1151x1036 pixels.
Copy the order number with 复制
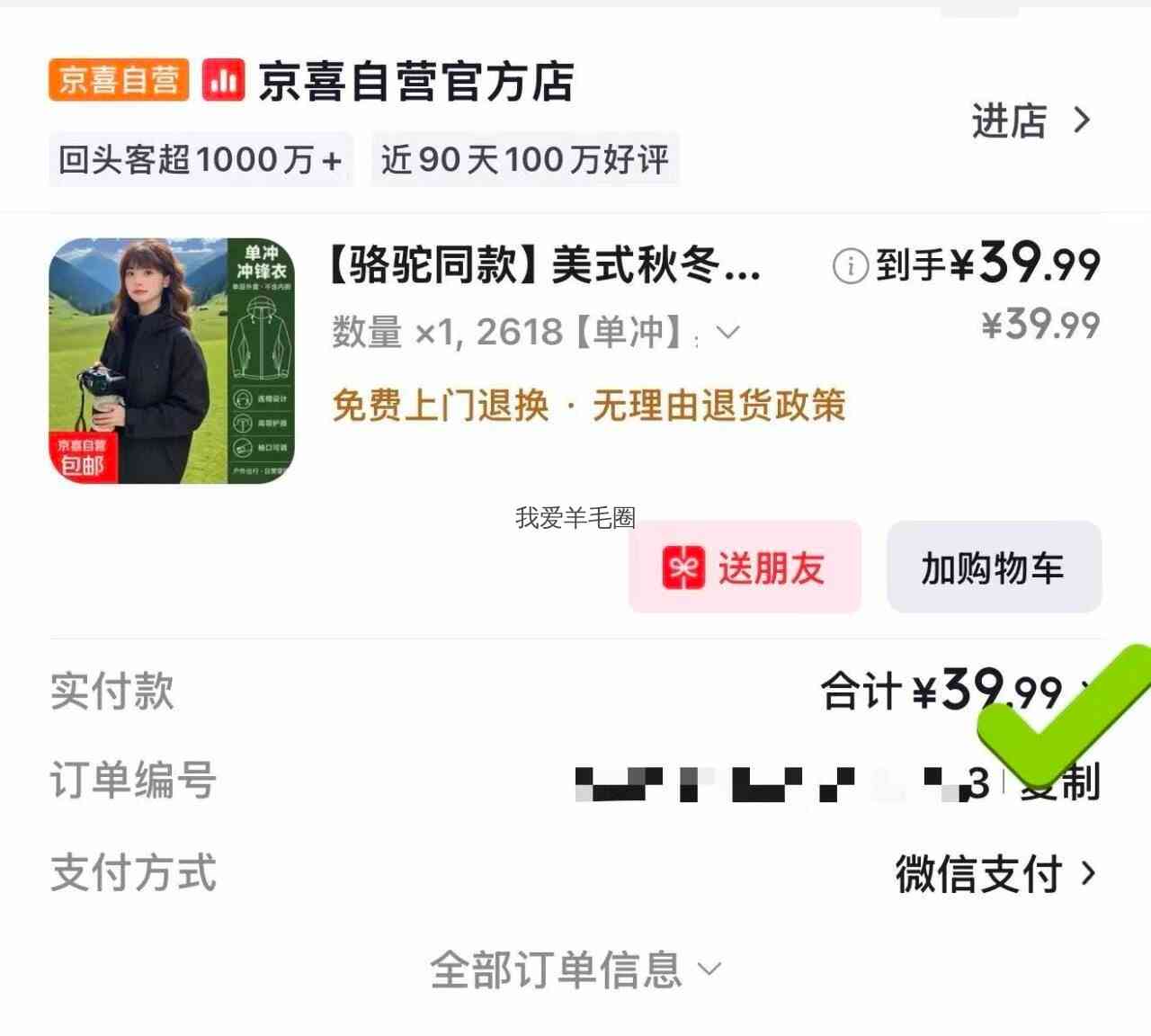tap(1061, 782)
